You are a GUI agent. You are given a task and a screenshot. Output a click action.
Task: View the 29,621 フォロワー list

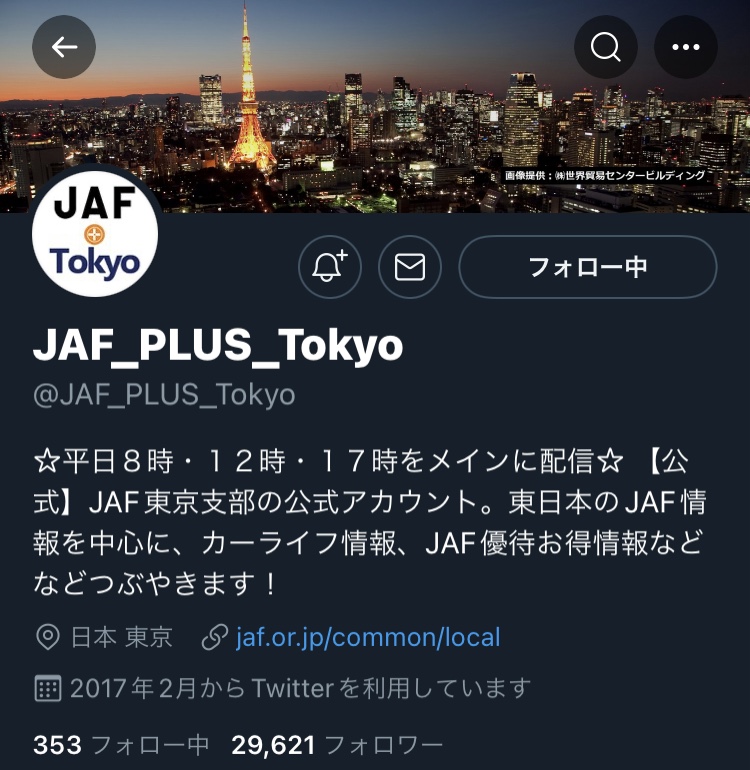click(337, 745)
